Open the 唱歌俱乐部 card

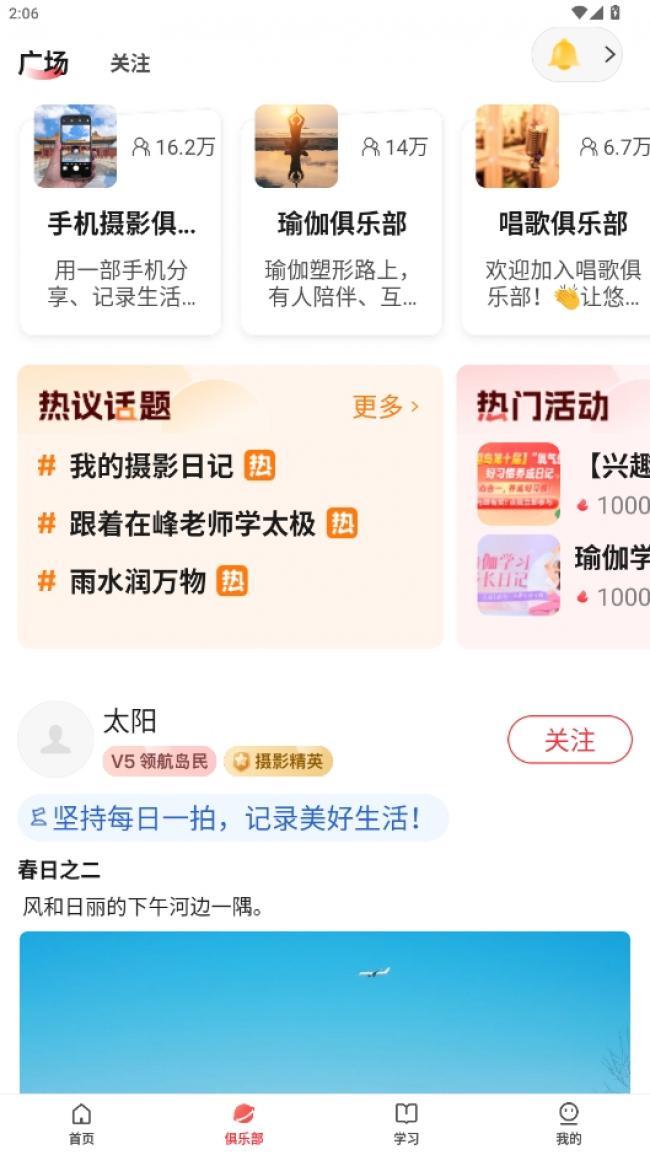tap(560, 221)
